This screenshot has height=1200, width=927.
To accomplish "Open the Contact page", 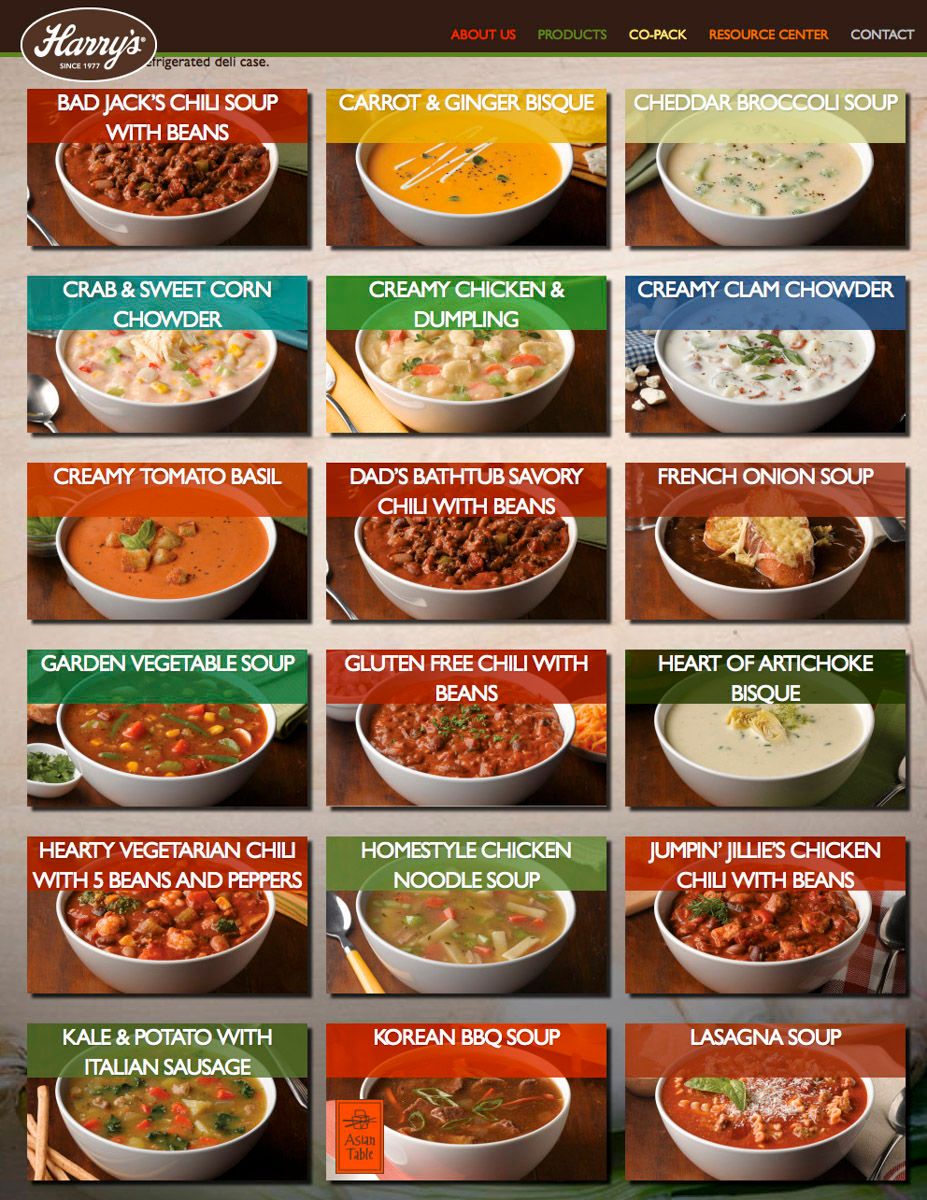I will (881, 34).
